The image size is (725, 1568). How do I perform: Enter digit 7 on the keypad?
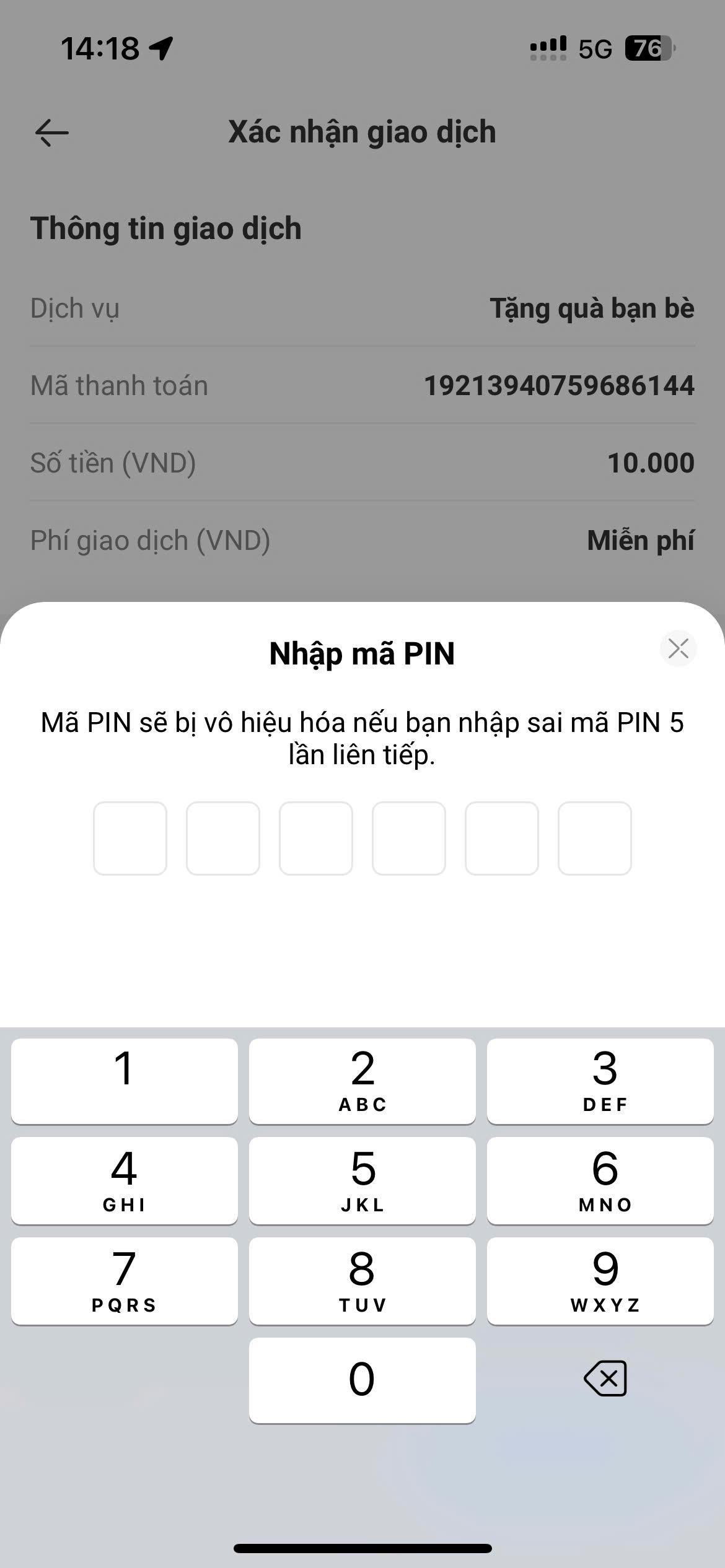[125, 1281]
